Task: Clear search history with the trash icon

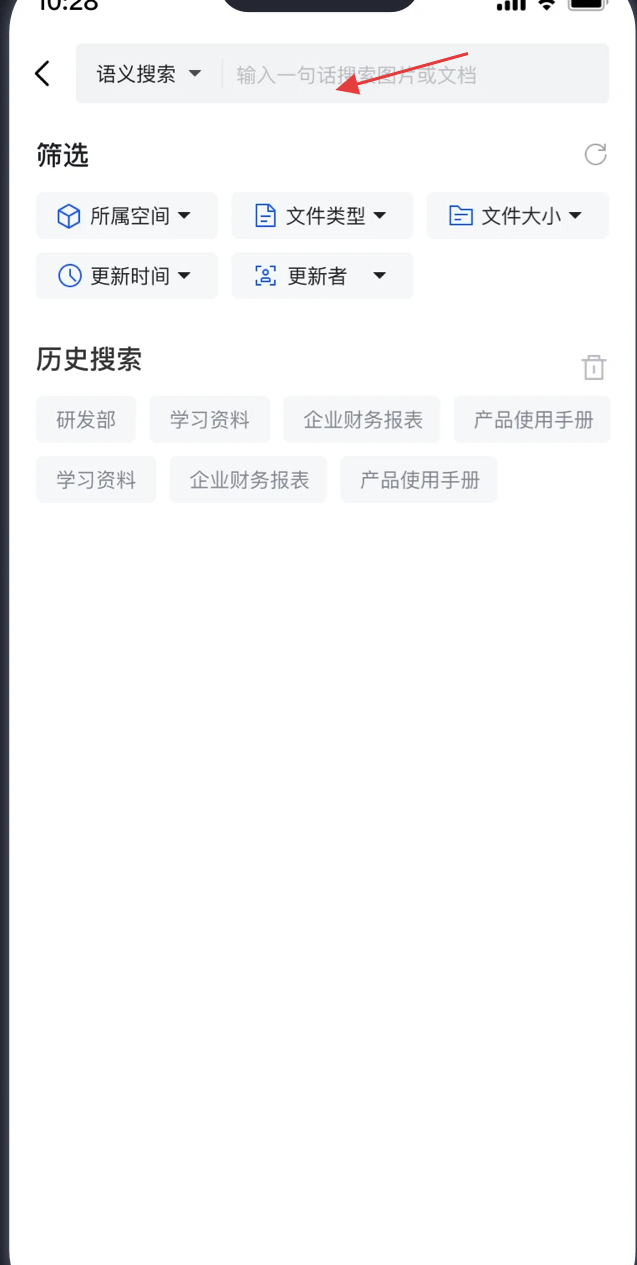Action: (594, 367)
